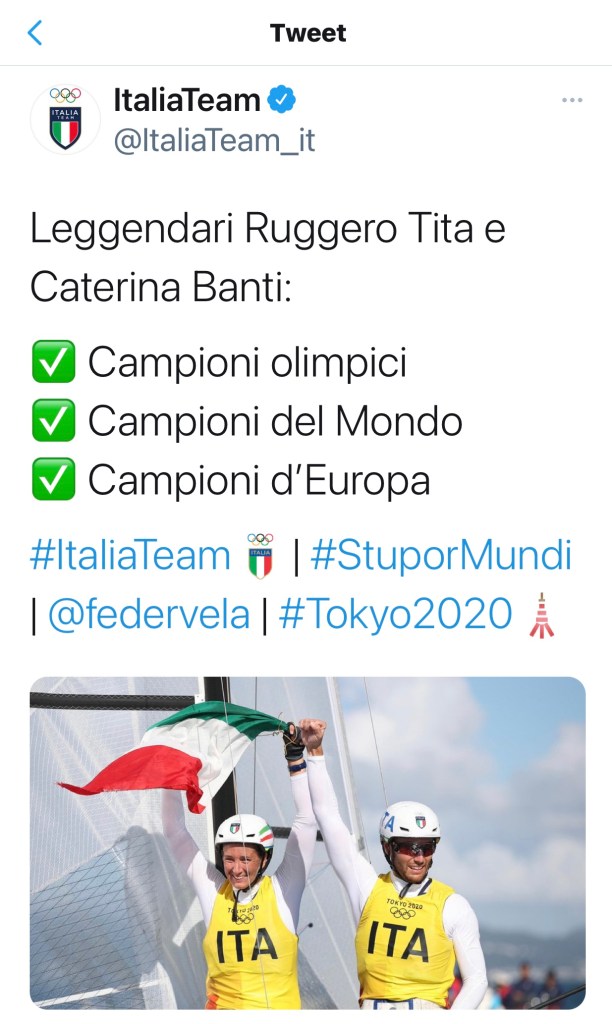Open ItaliaTeam's profile avatar
The height and width of the screenshot is (1024, 612).
click(65, 120)
